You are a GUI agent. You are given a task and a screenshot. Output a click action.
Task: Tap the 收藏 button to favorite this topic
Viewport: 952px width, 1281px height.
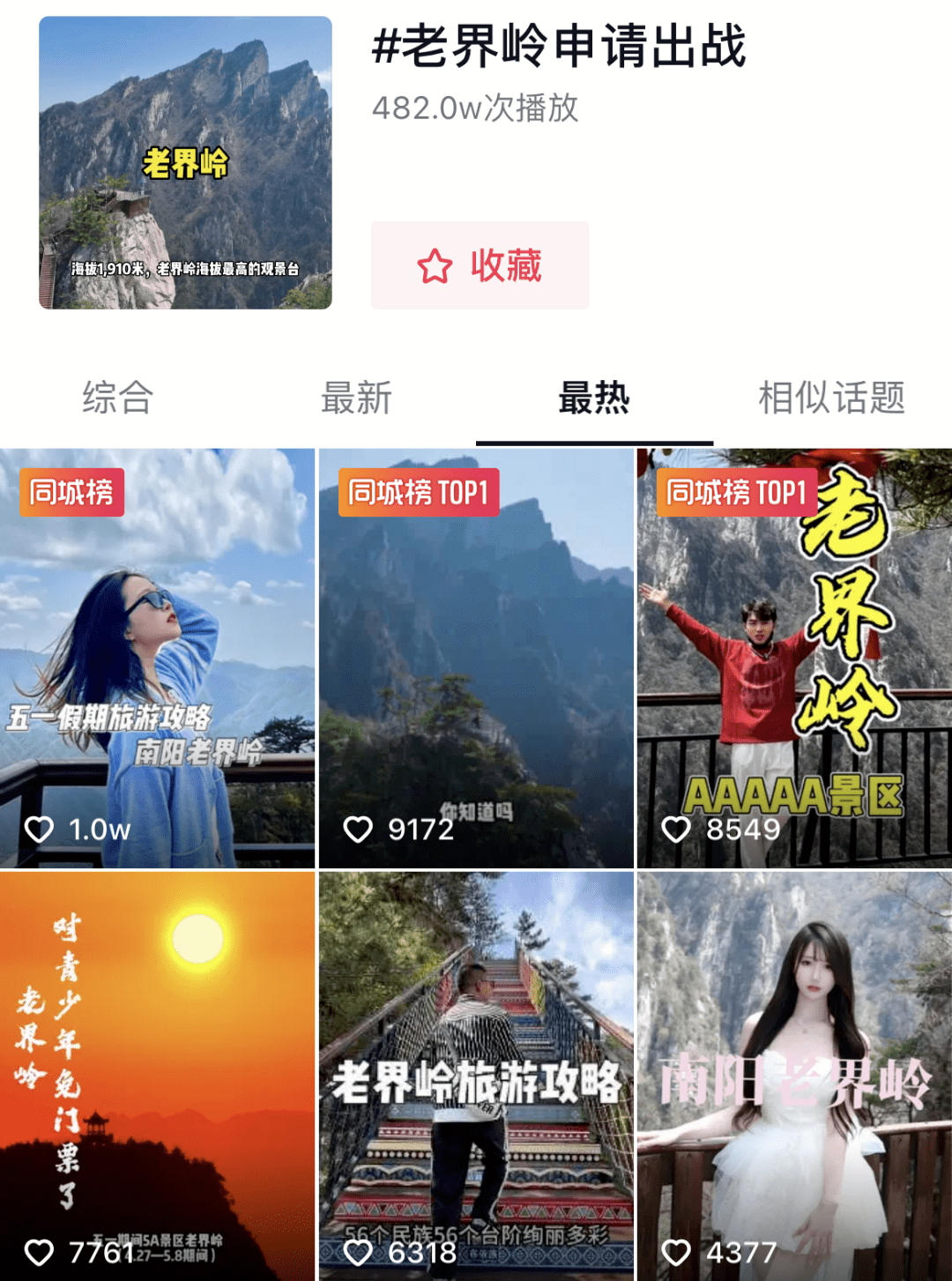480,265
